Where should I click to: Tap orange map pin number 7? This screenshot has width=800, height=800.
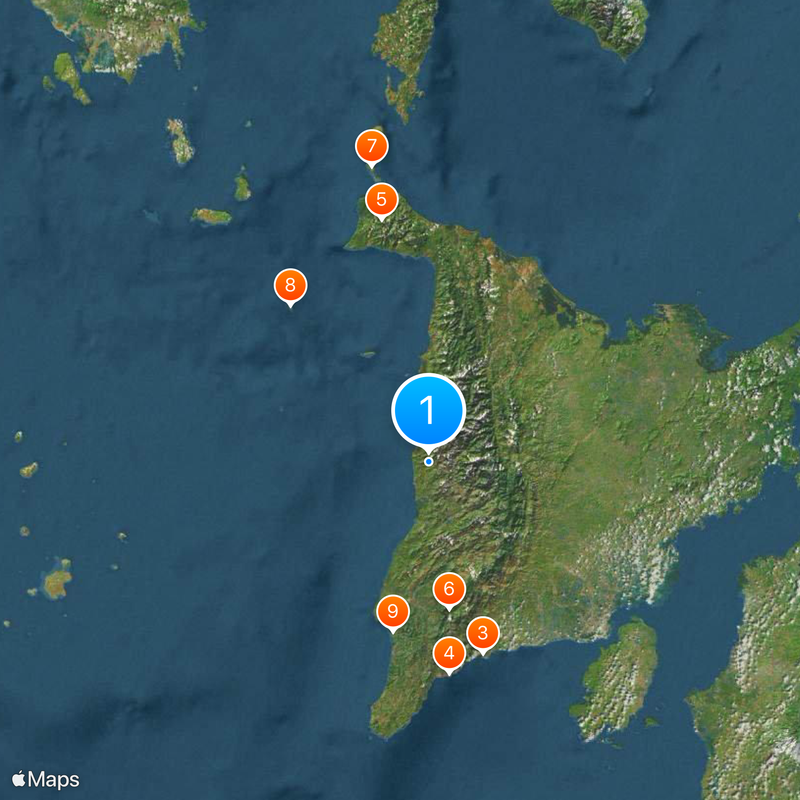(371, 148)
